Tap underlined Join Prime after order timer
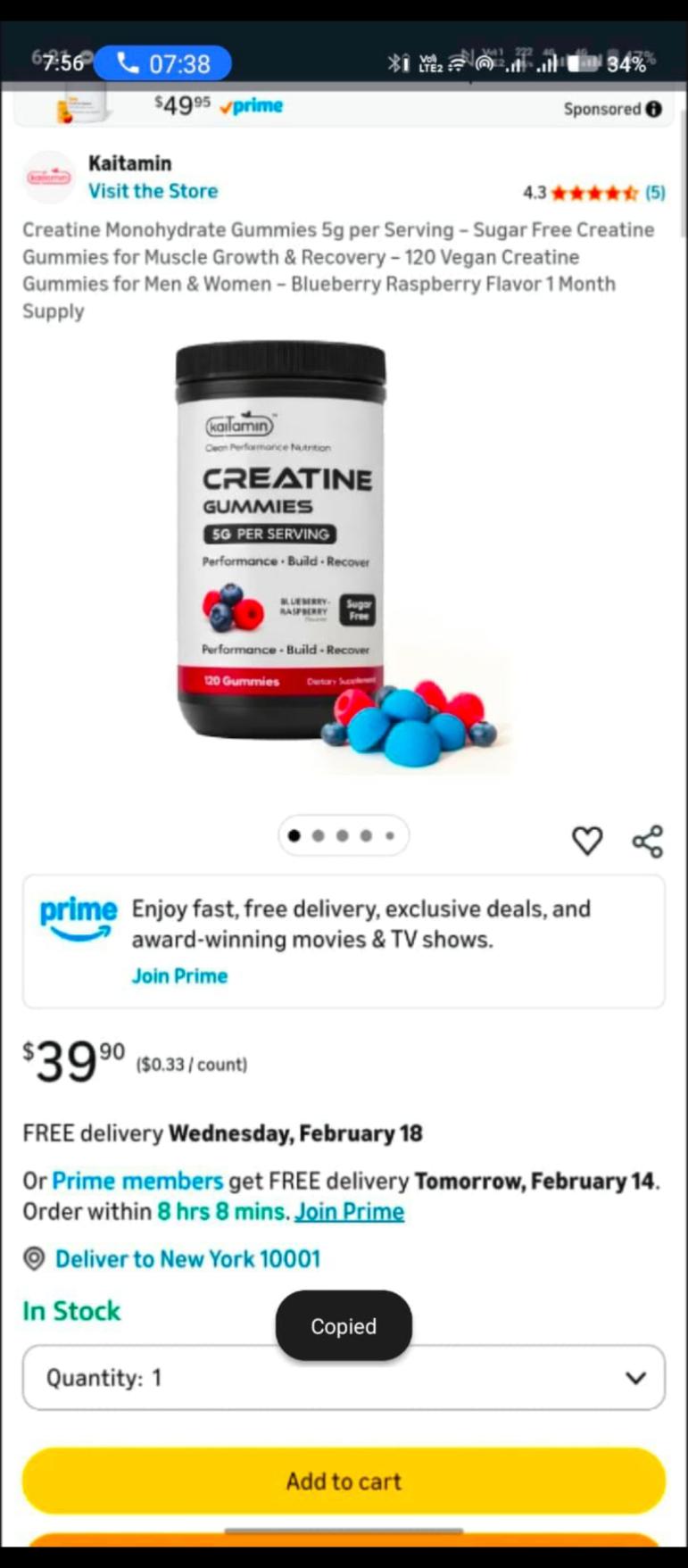 tap(349, 1211)
